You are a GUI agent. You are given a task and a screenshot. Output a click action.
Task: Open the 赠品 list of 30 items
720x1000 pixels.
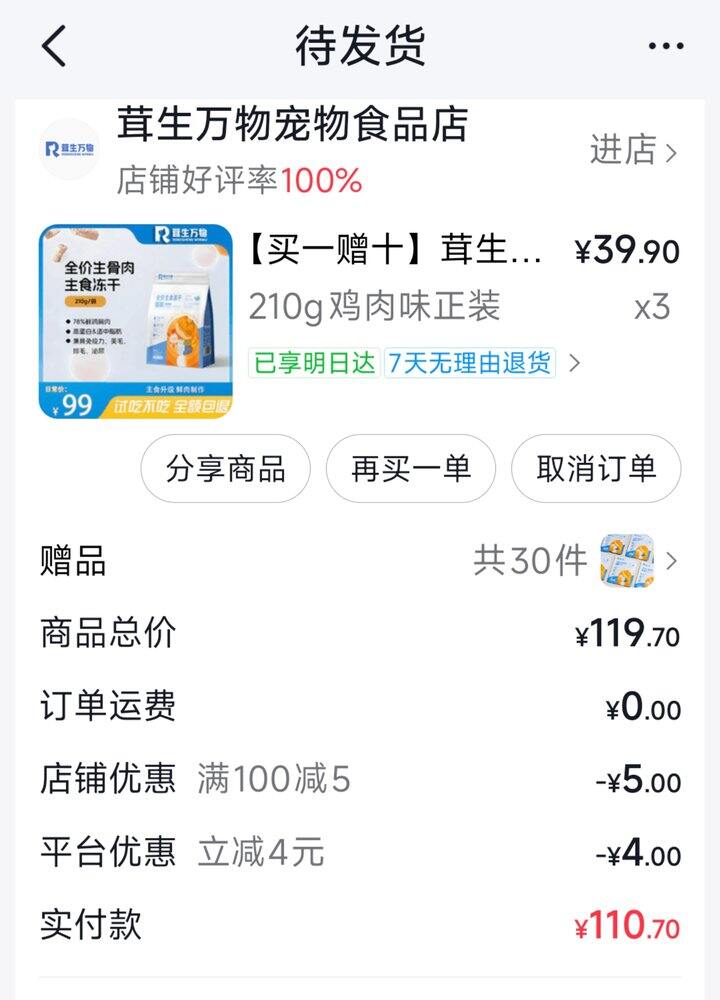(575, 561)
